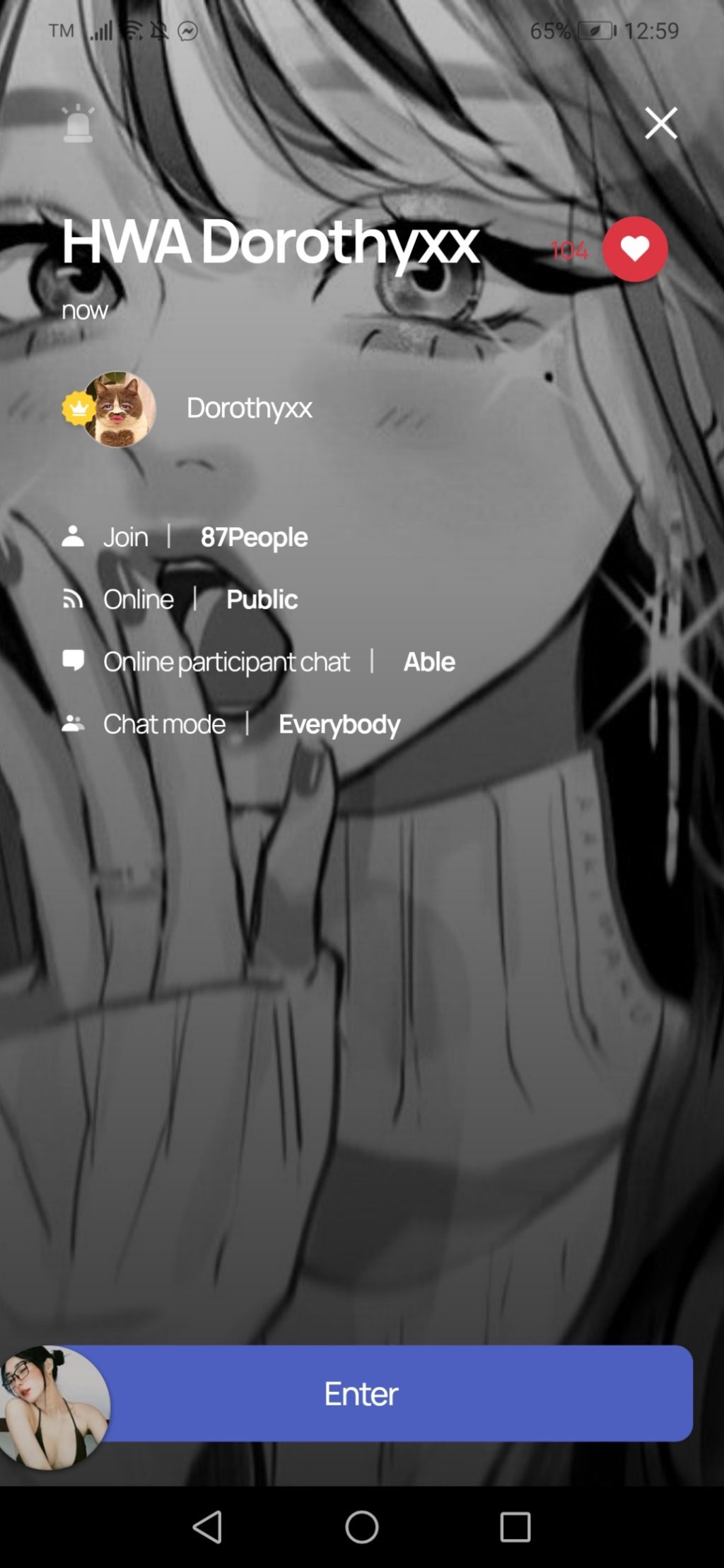Report this room with the siren icon
The width and height of the screenshot is (724, 1568).
click(x=78, y=124)
